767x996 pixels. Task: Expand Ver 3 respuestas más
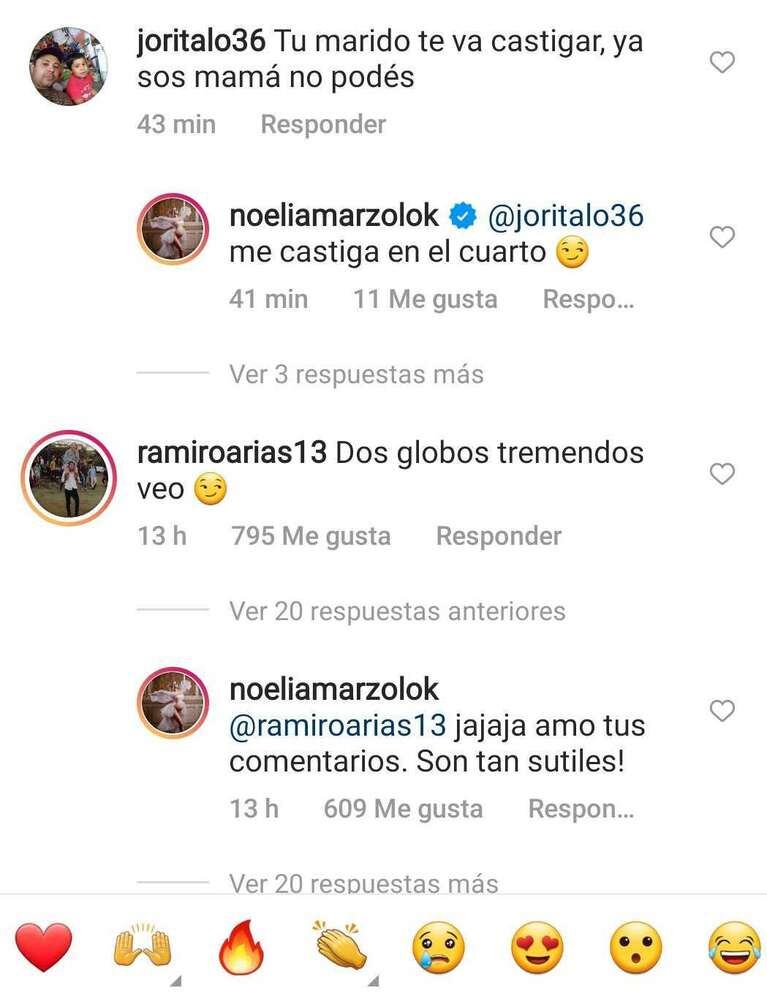coord(356,374)
